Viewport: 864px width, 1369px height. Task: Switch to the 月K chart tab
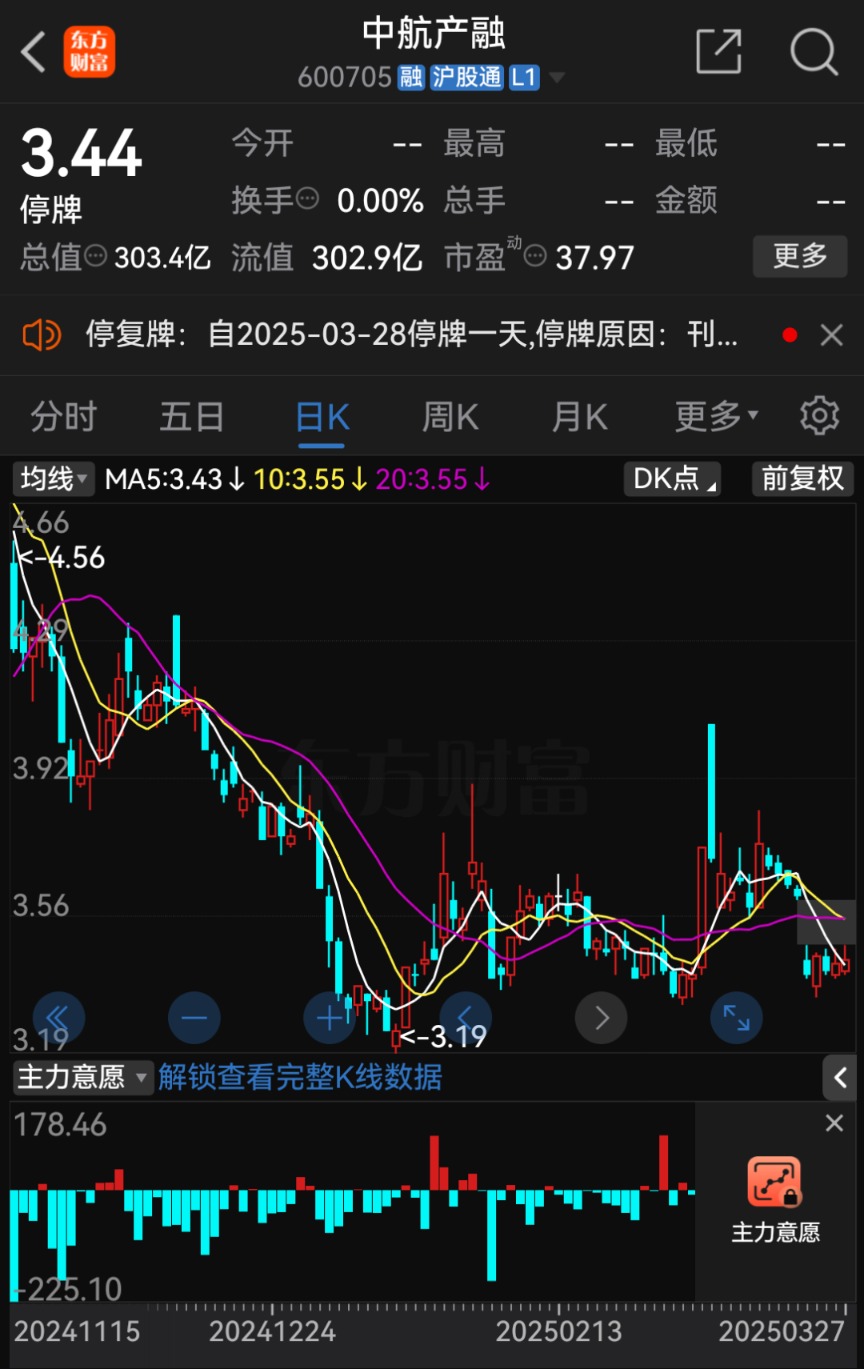click(580, 416)
